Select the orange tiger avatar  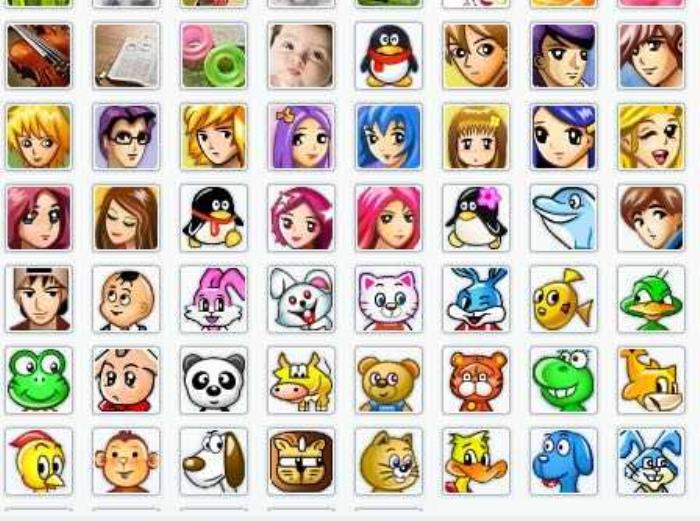[x=476, y=380]
